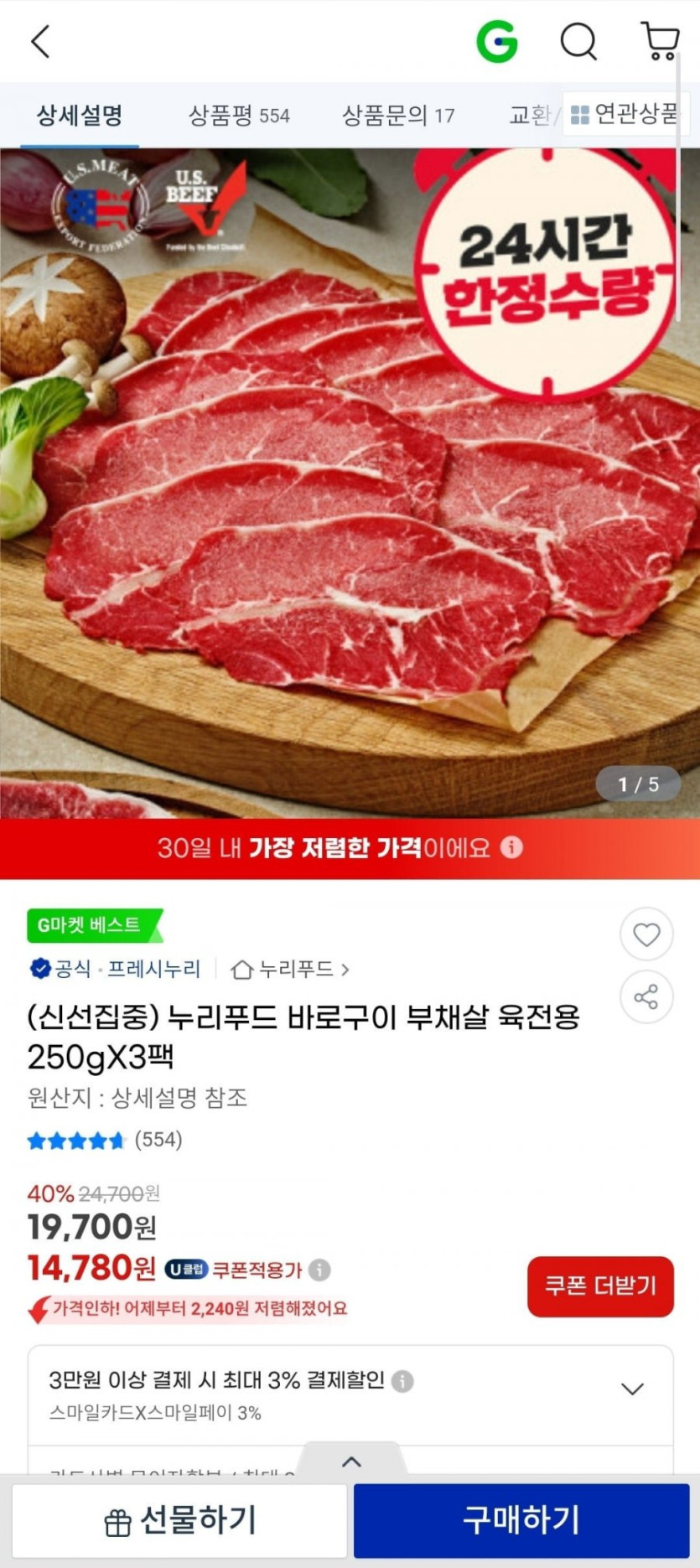Open the search icon

(578, 40)
